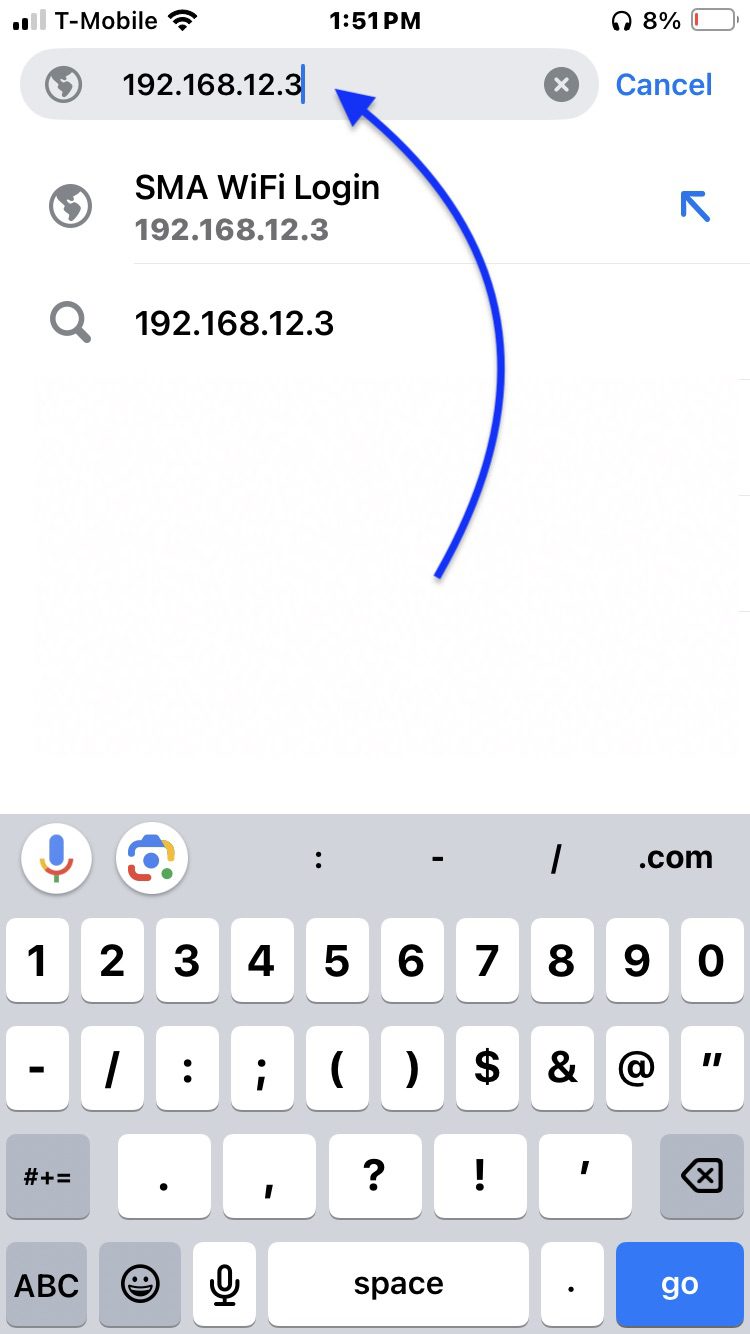Start keyboard dictation microphone
Viewport: 750px width, 1334px height.
tap(224, 1285)
